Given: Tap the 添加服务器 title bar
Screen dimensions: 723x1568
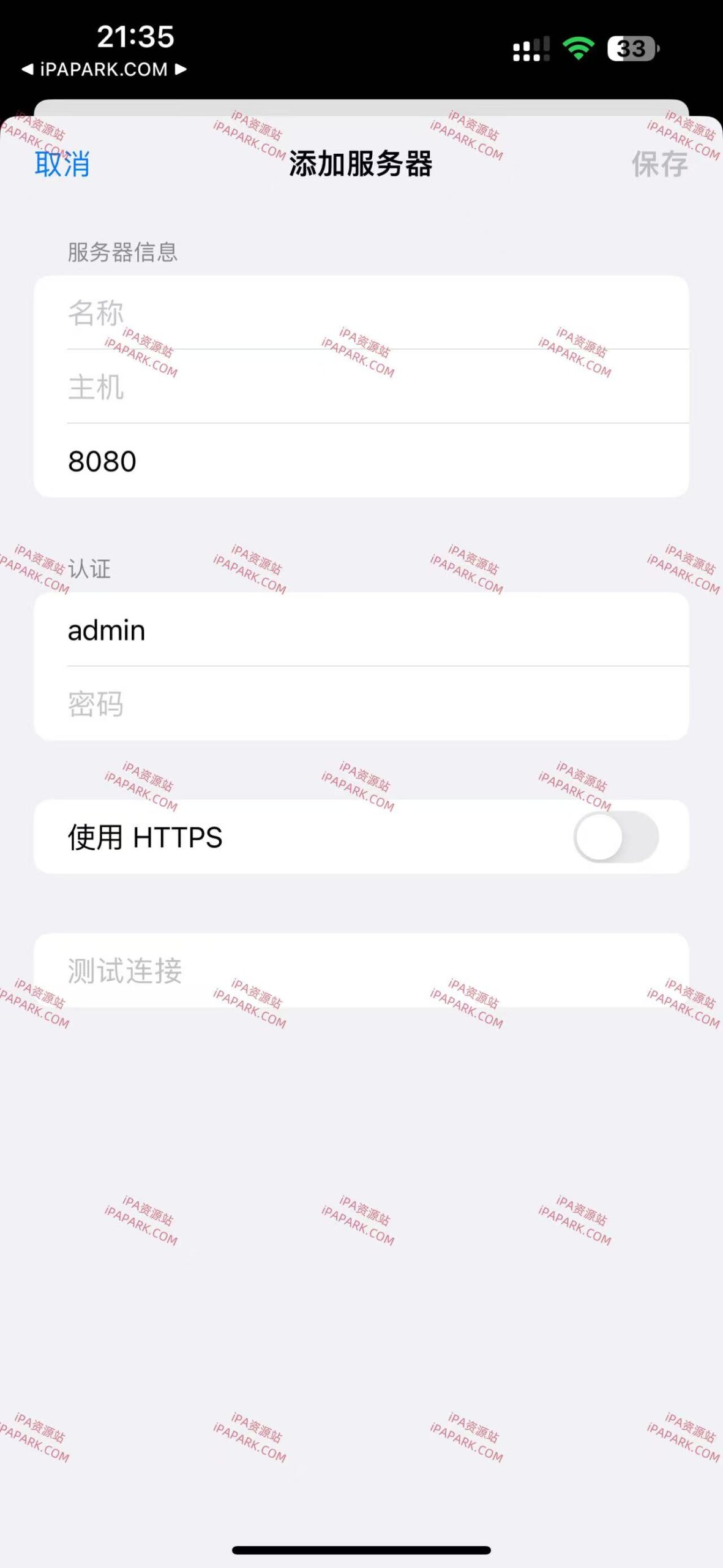Looking at the screenshot, I should coord(361,164).
